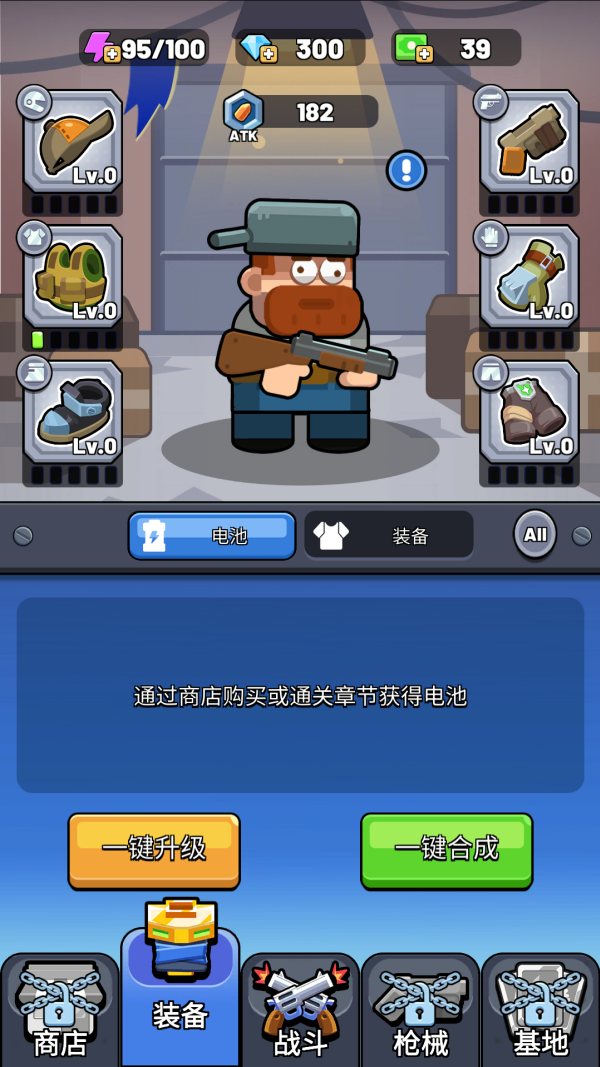Viewport: 600px width, 1067px height.
Task: Switch to the 装备 filter tab
Action: click(389, 536)
